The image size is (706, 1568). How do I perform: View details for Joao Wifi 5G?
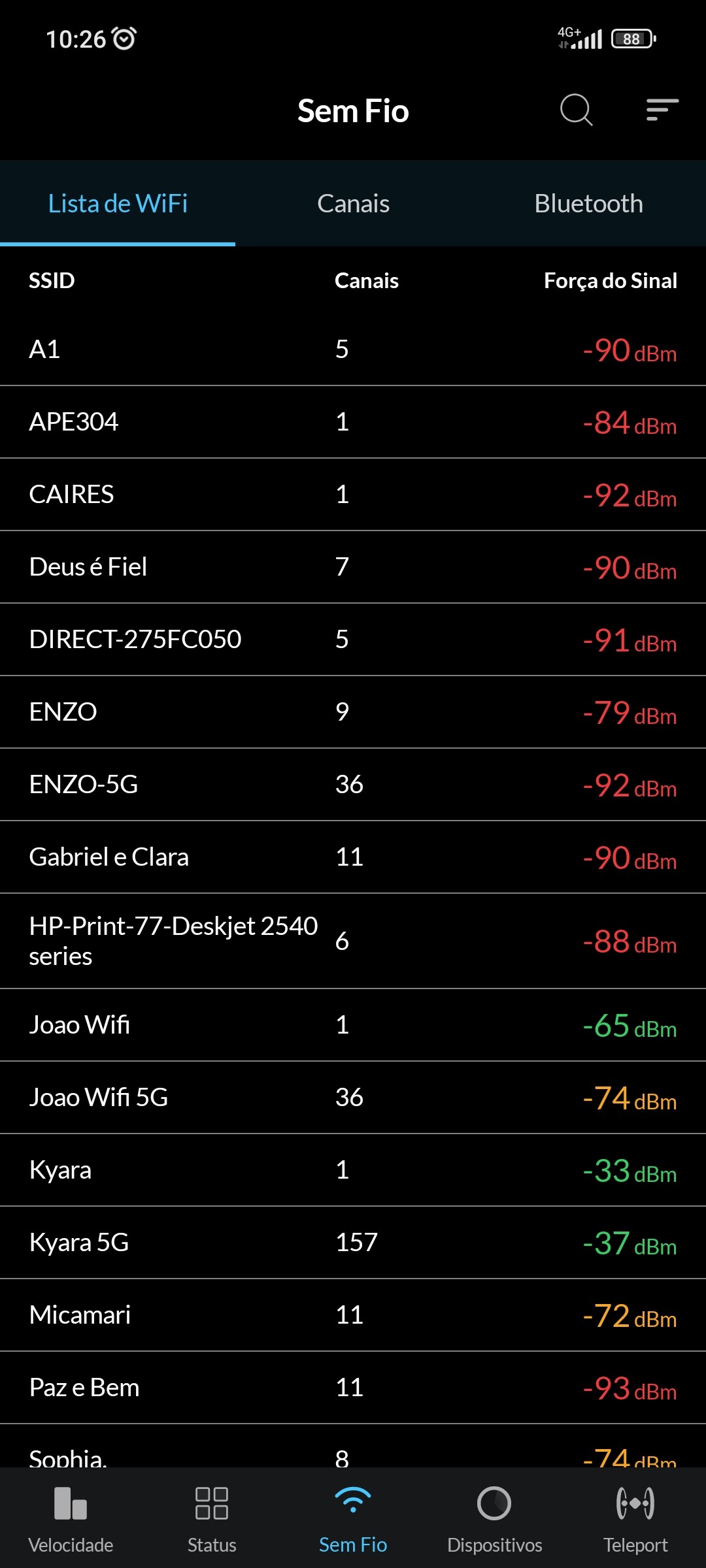pos(353,1097)
